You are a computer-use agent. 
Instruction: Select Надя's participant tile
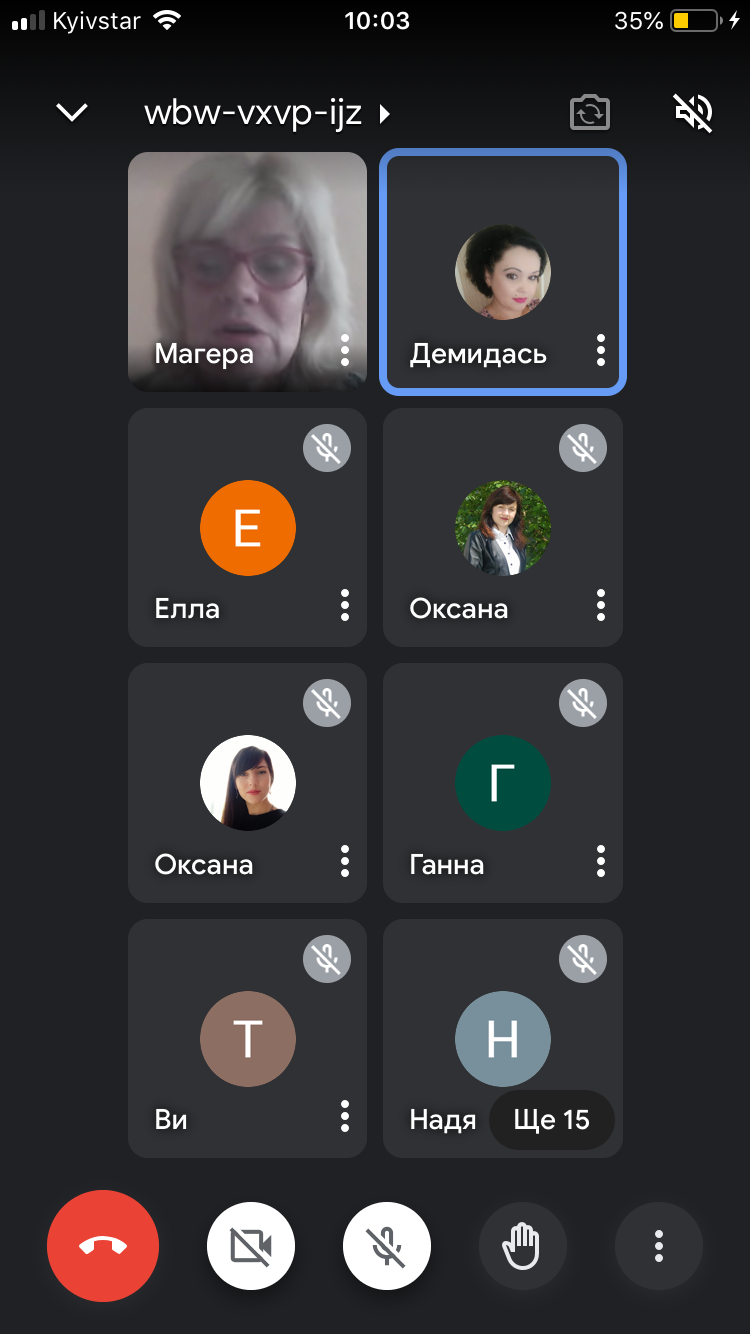[x=503, y=1038]
